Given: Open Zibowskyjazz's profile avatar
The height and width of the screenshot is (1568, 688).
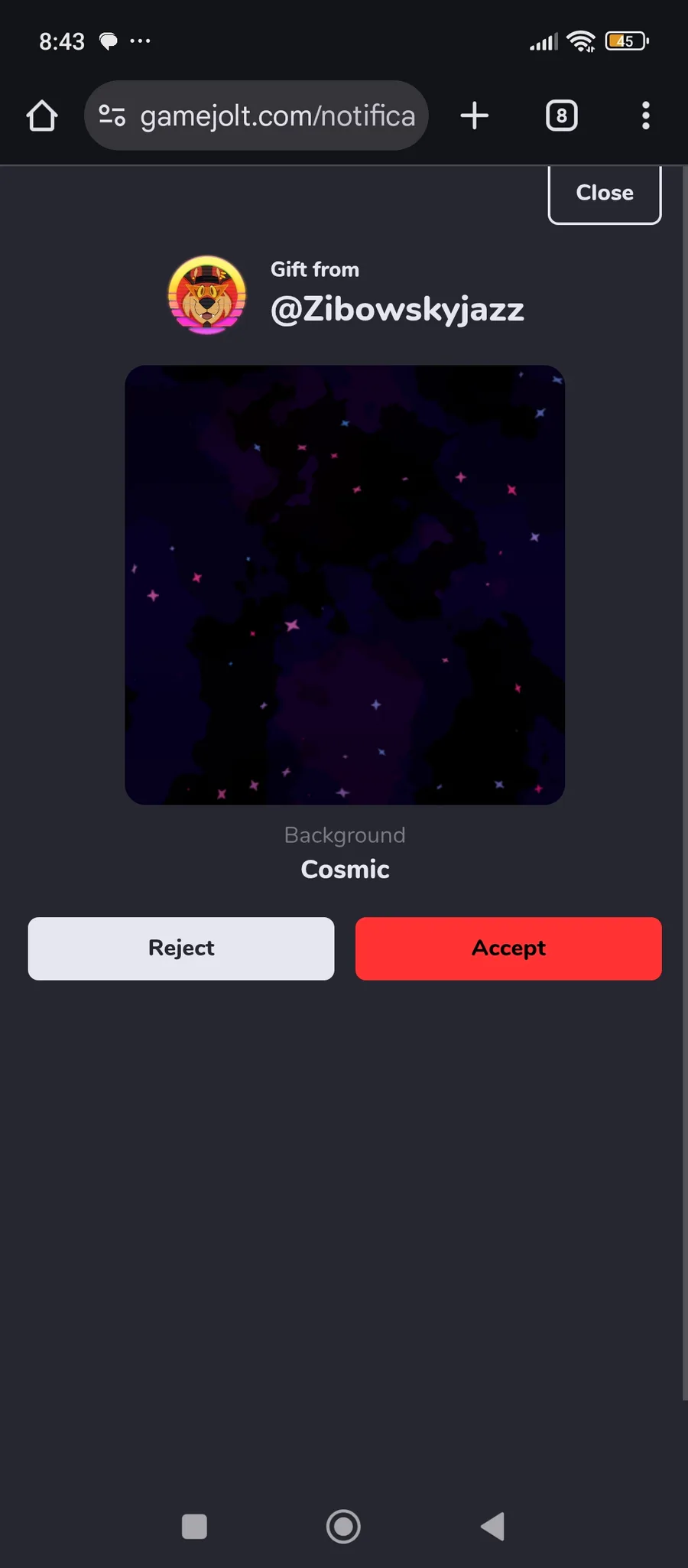Looking at the screenshot, I should click(207, 295).
